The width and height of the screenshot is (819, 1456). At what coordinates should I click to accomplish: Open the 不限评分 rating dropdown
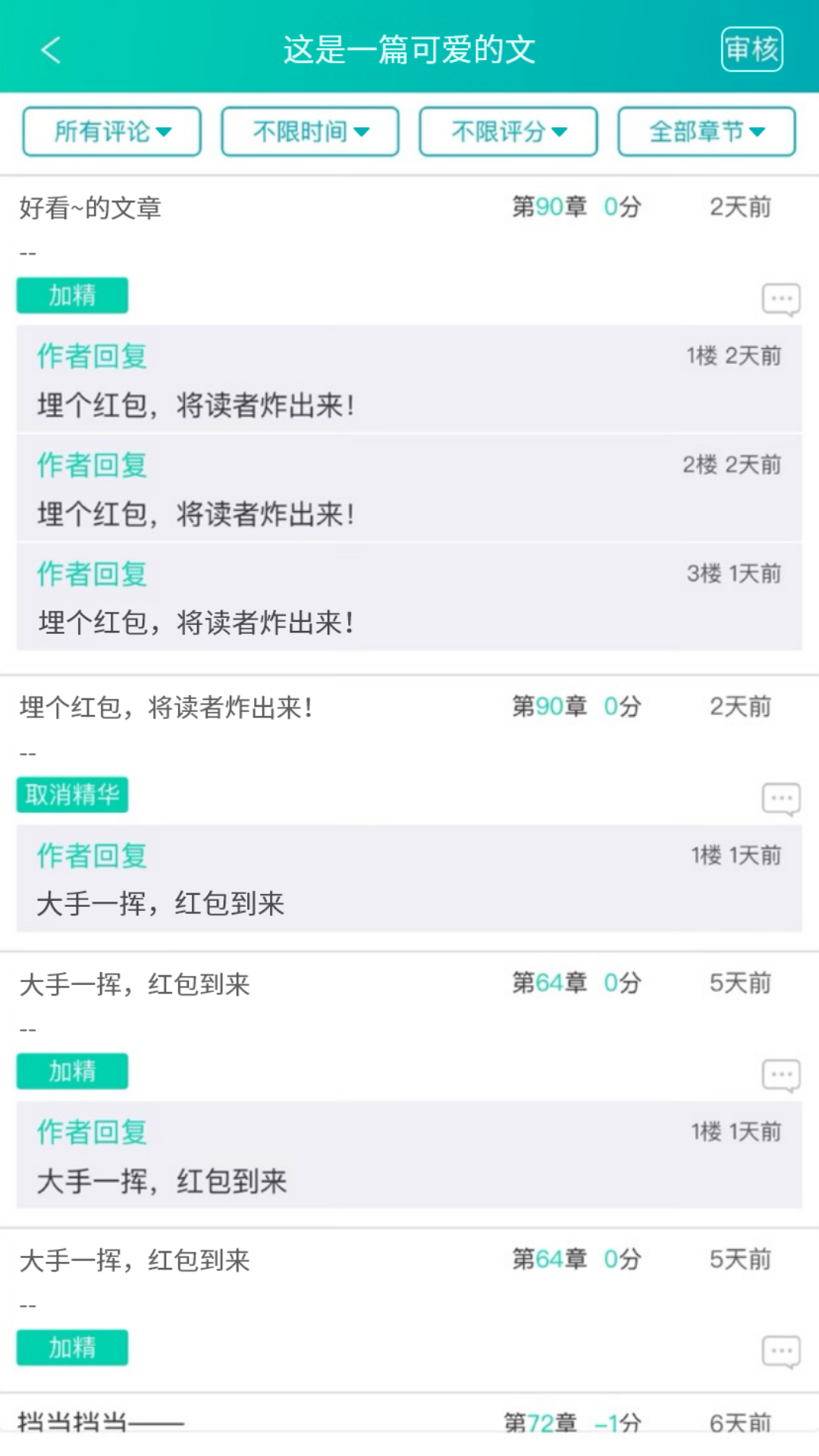click(508, 132)
